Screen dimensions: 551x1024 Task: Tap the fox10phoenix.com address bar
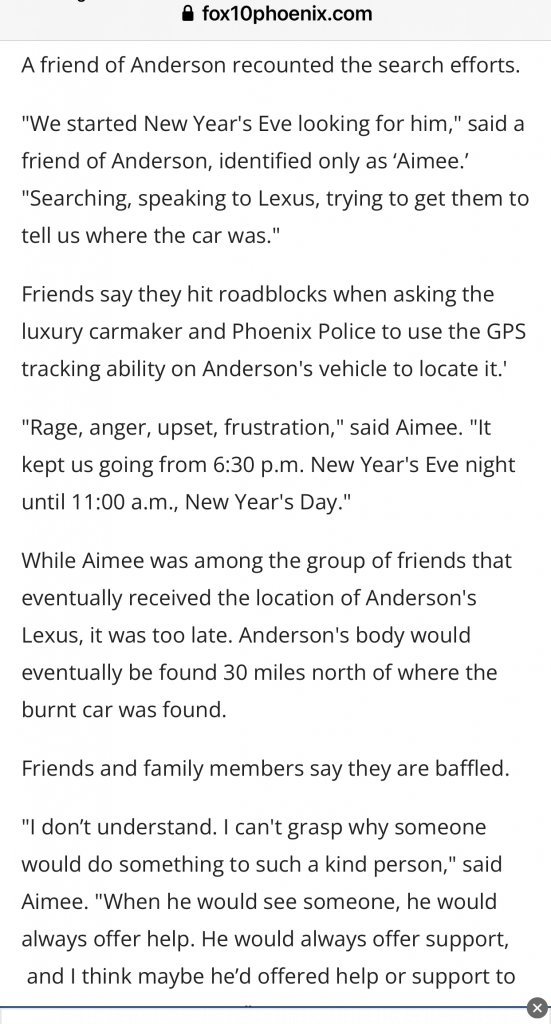coord(276,14)
